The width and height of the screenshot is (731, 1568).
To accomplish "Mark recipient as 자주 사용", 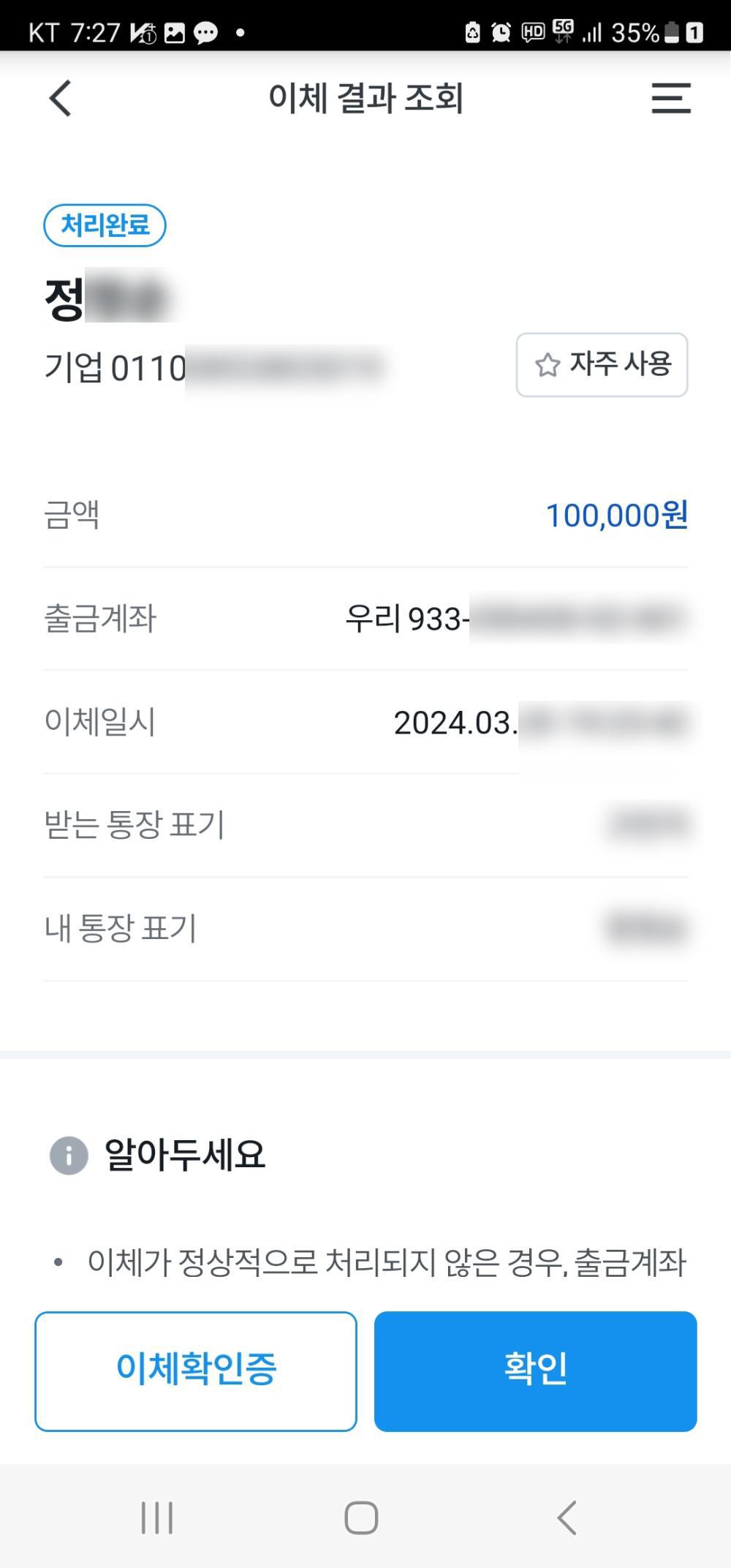I will click(x=602, y=365).
